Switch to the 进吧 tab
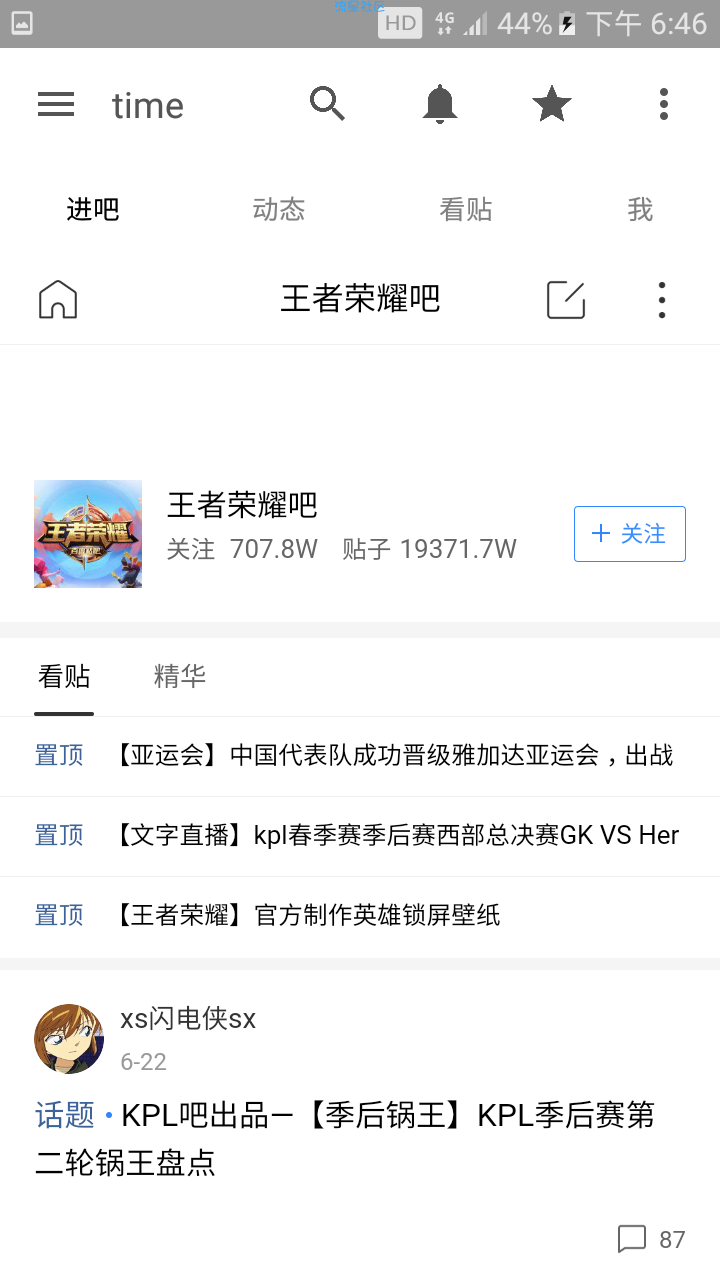The height and width of the screenshot is (1280, 720). pos(93,209)
